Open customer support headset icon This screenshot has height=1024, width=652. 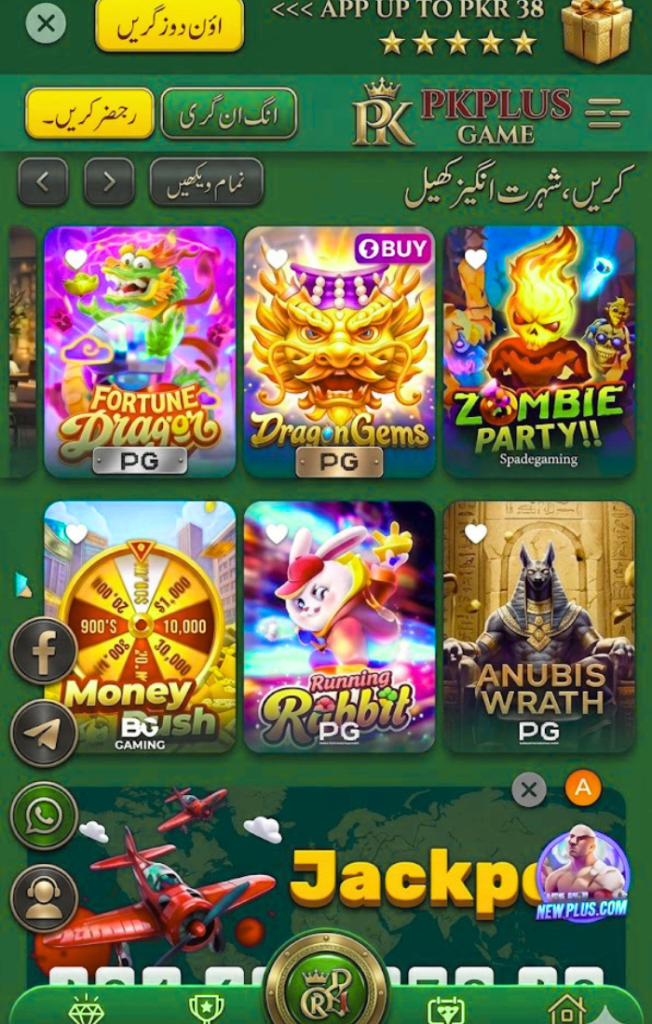point(44,898)
